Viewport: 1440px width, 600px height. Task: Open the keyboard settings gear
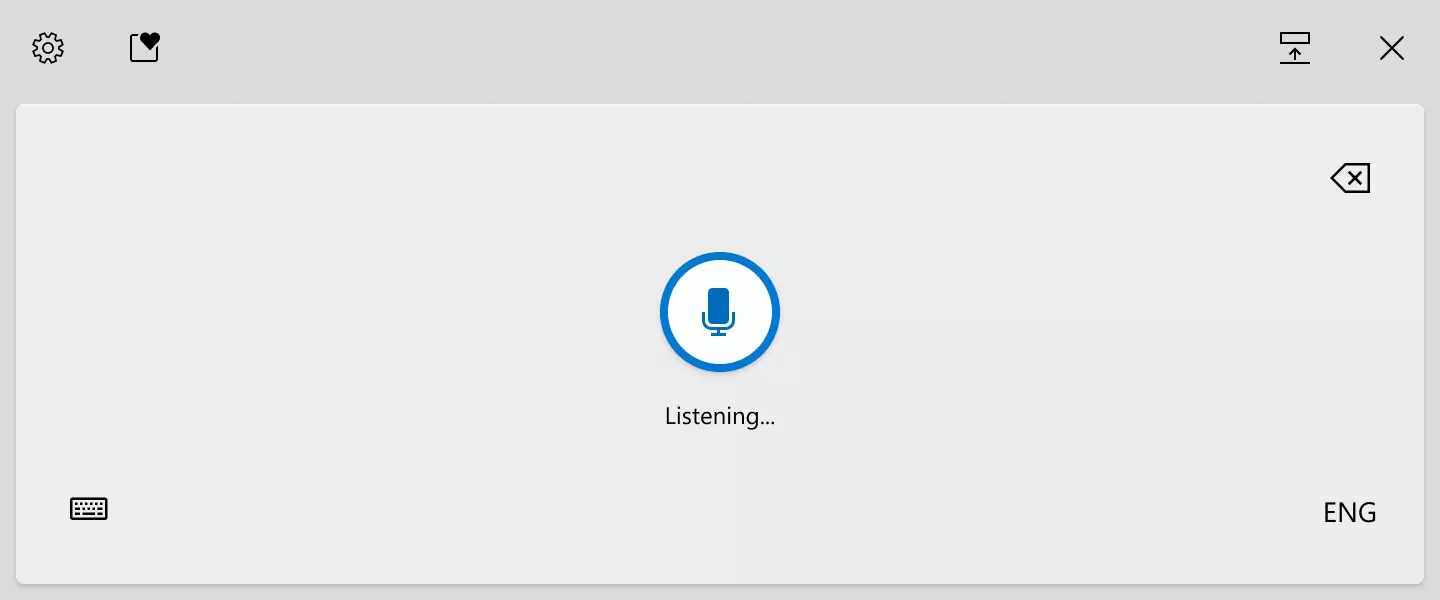click(x=48, y=48)
